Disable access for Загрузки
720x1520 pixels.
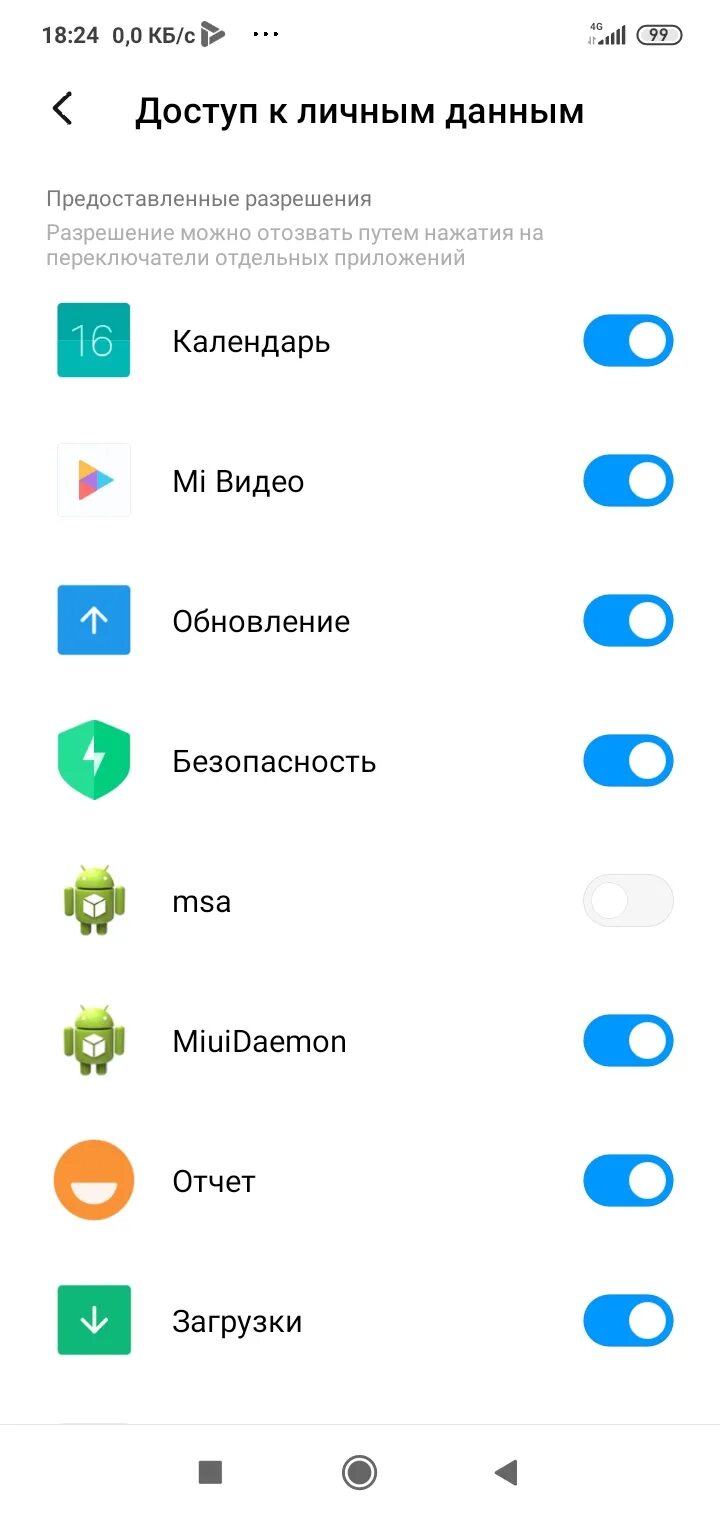pos(628,1322)
